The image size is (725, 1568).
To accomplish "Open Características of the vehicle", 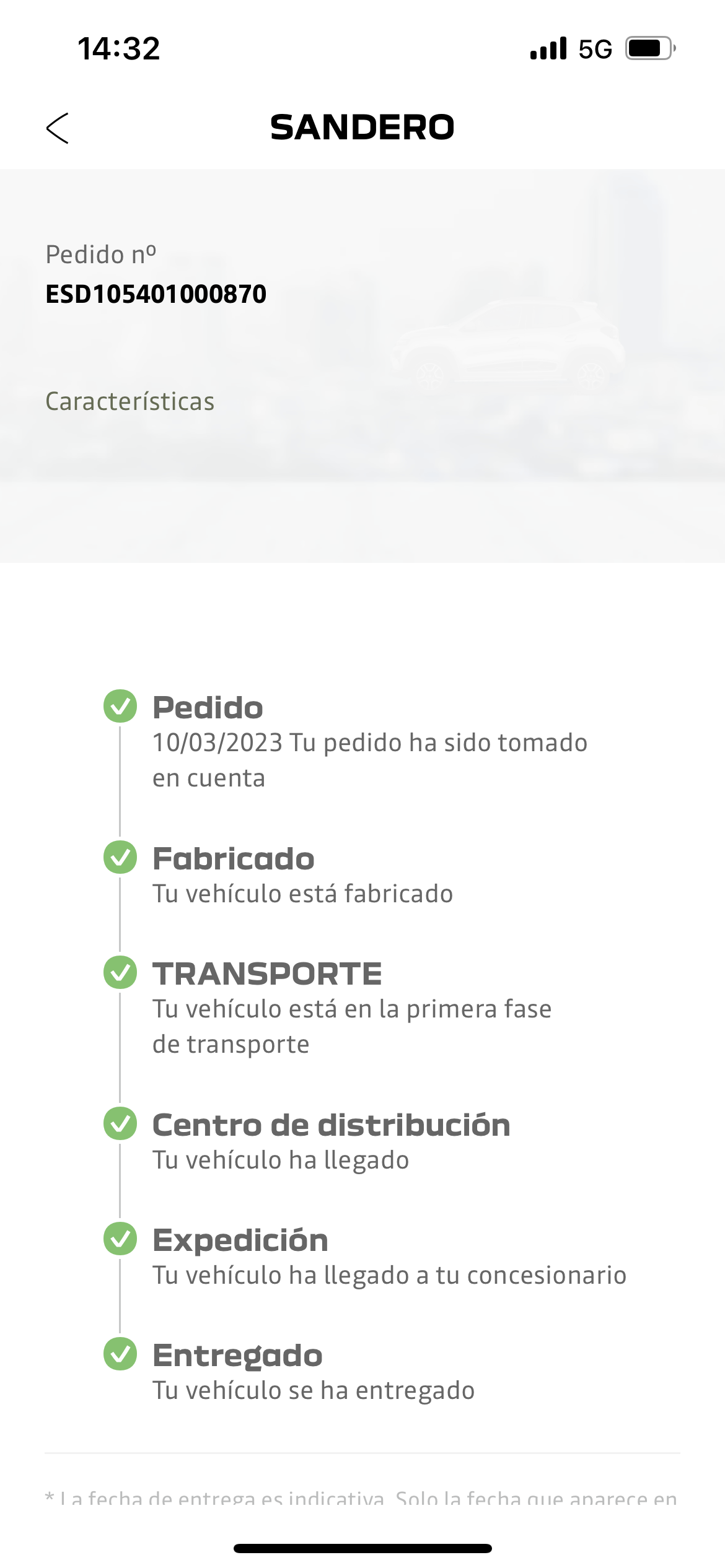I will click(130, 401).
